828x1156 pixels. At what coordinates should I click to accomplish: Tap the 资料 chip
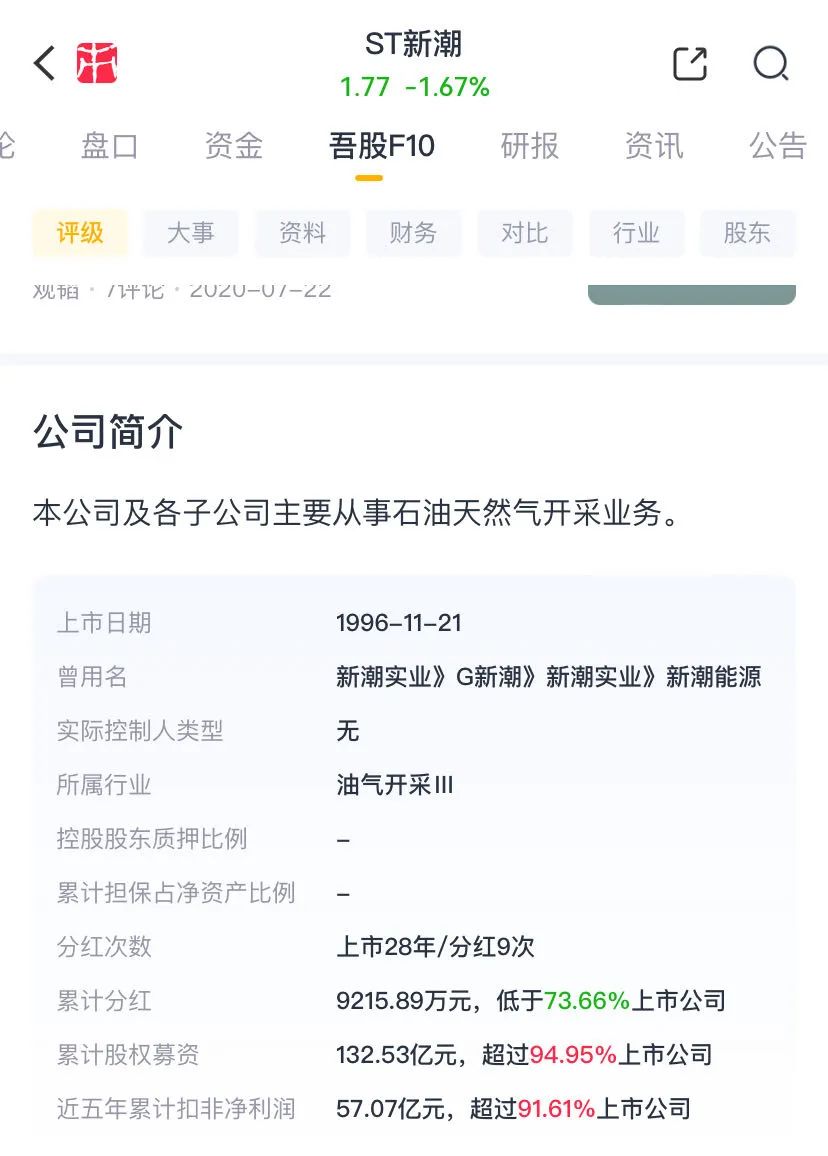(x=302, y=233)
